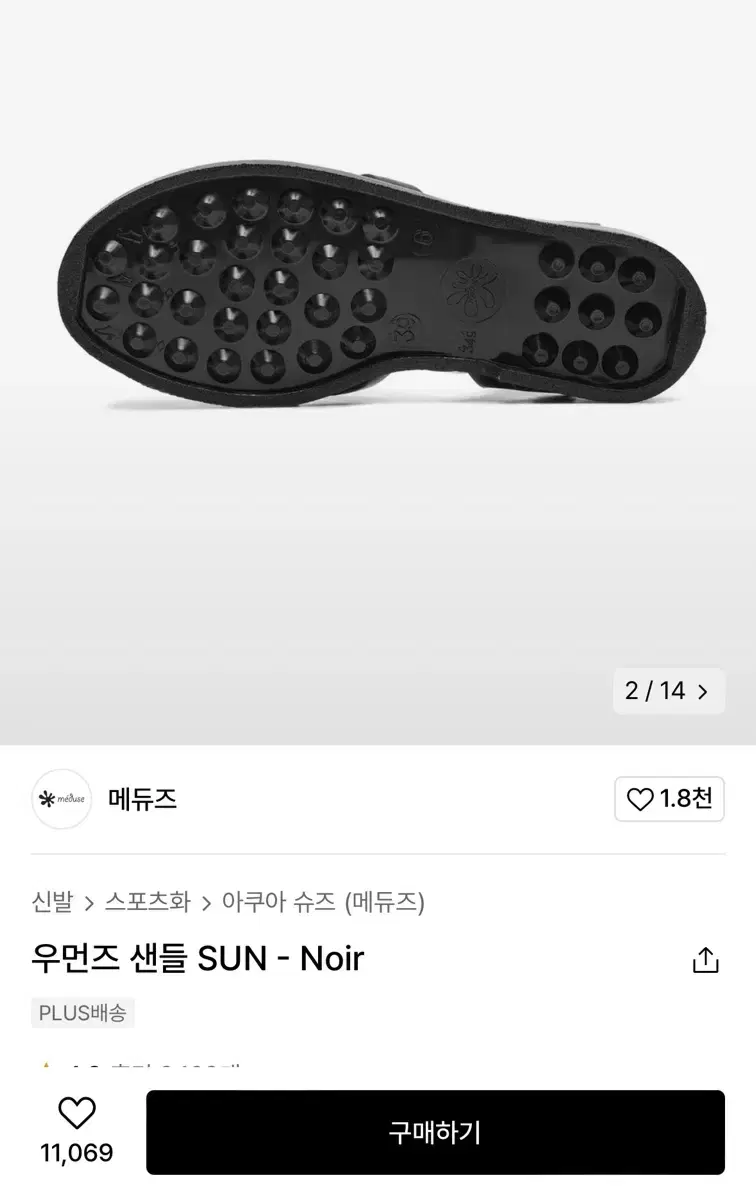Click the 메듀즈 brand name
The width and height of the screenshot is (756, 1200).
(142, 799)
